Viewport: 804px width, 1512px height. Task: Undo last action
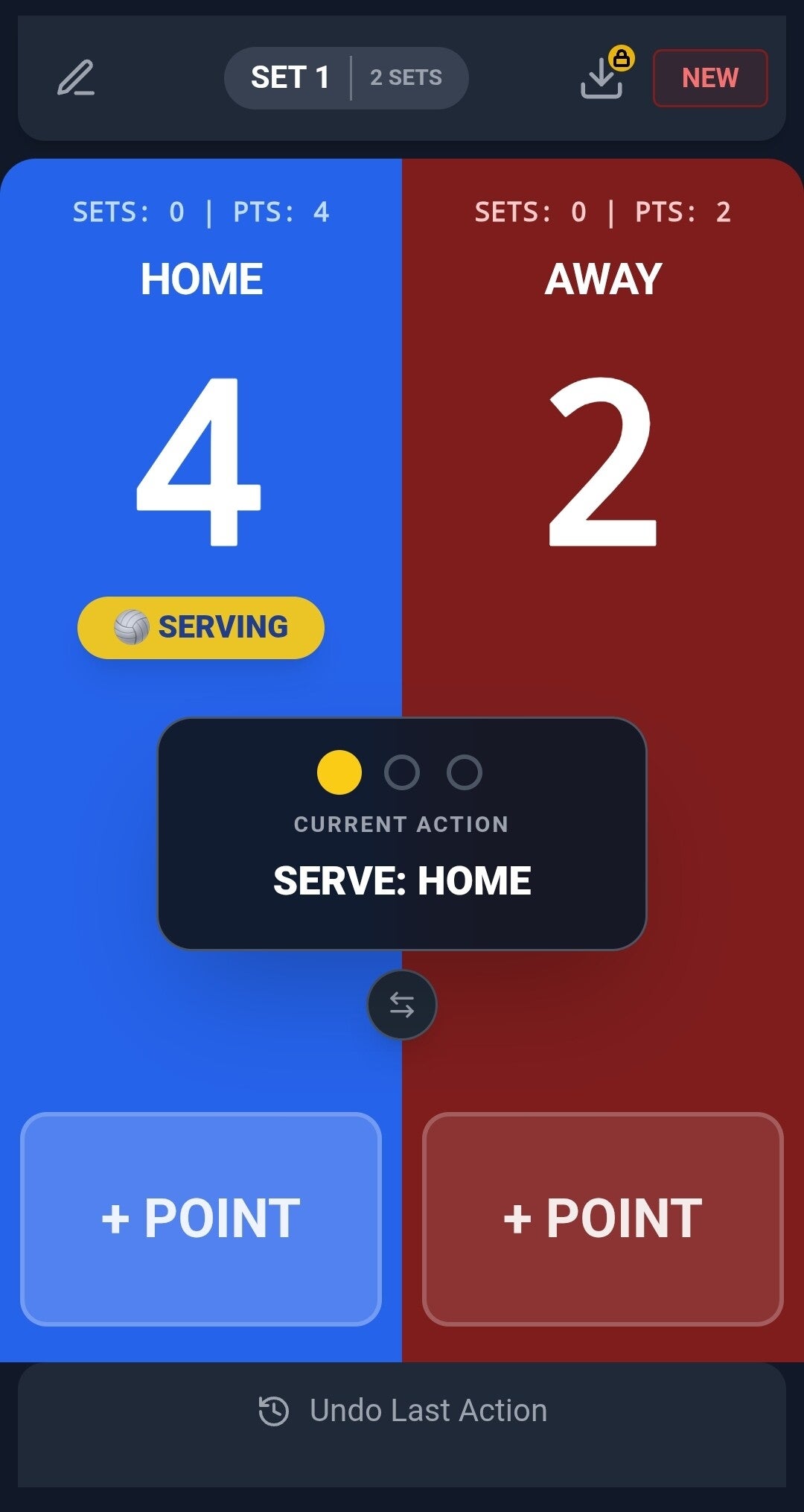point(402,1411)
